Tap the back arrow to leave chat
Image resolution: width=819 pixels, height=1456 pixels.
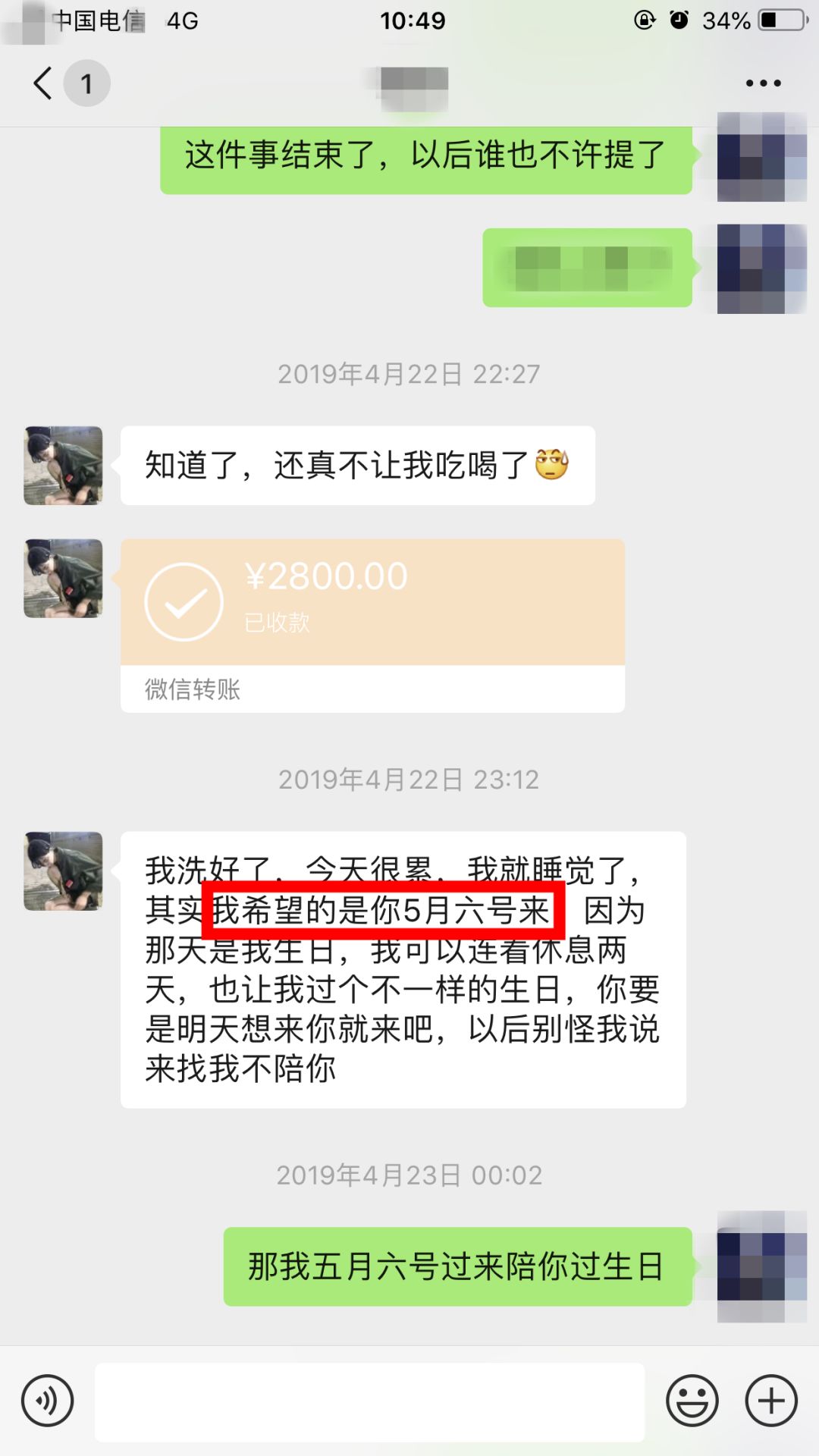point(42,83)
